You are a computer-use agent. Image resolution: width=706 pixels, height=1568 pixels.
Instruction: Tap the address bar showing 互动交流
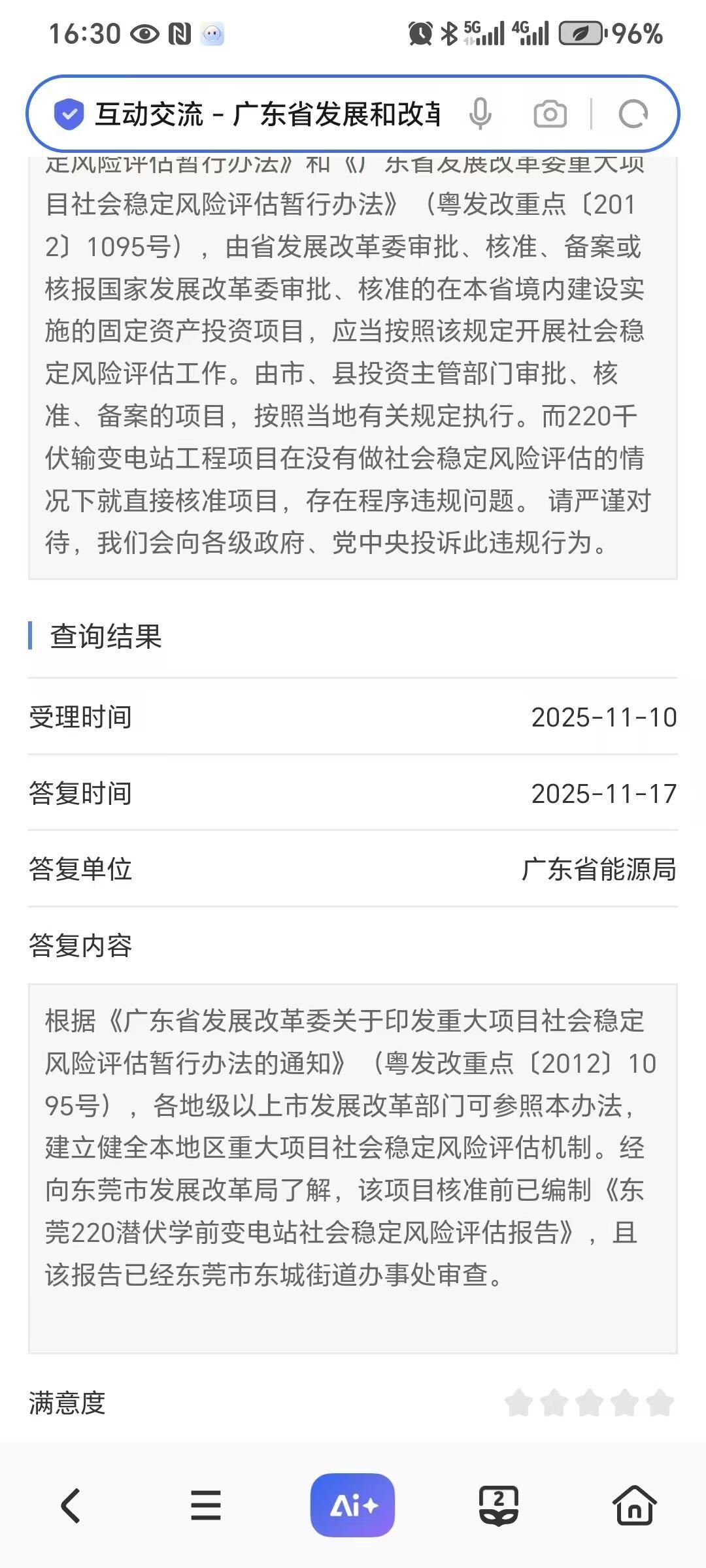pos(268,114)
